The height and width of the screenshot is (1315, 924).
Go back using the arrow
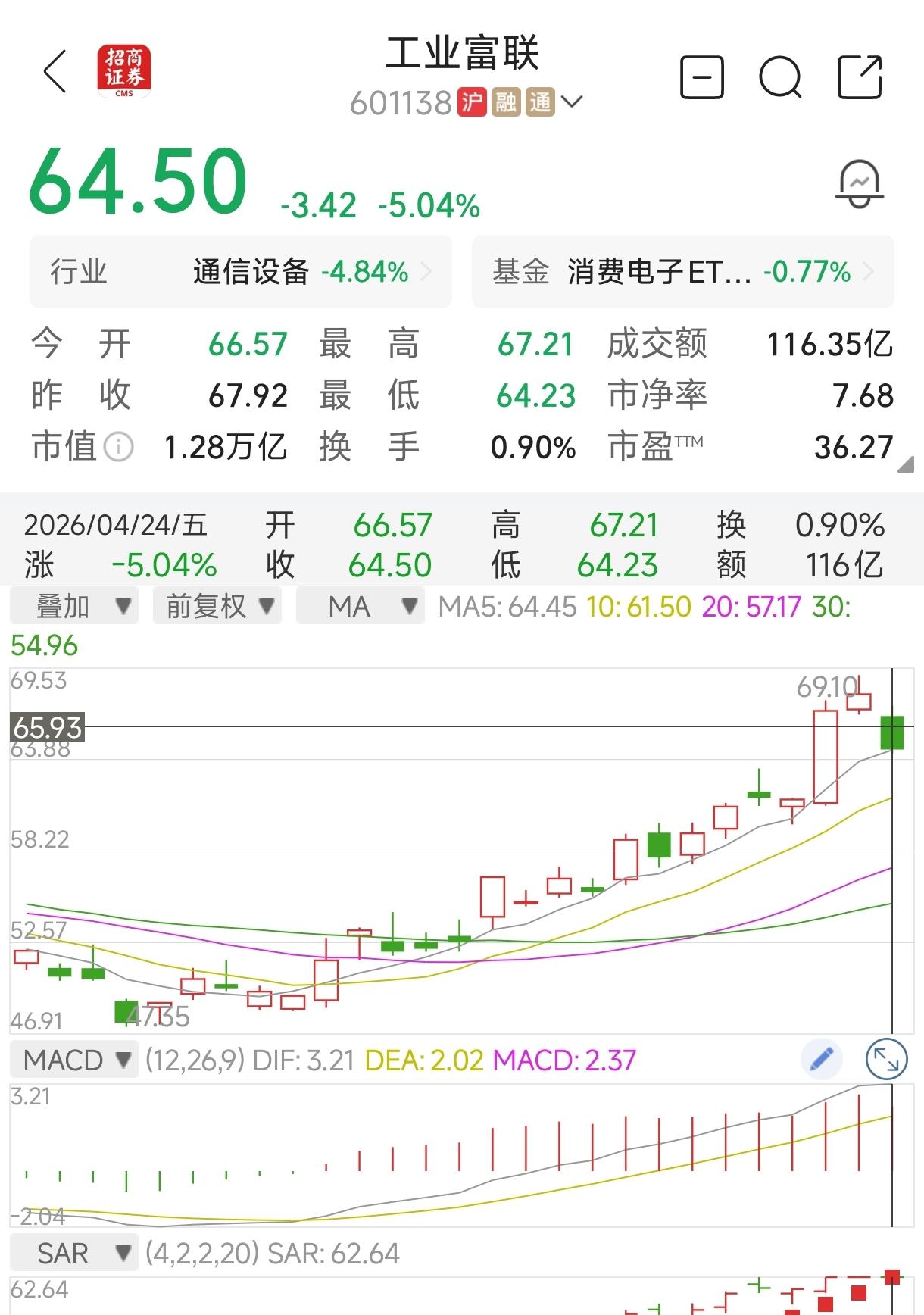[55, 73]
